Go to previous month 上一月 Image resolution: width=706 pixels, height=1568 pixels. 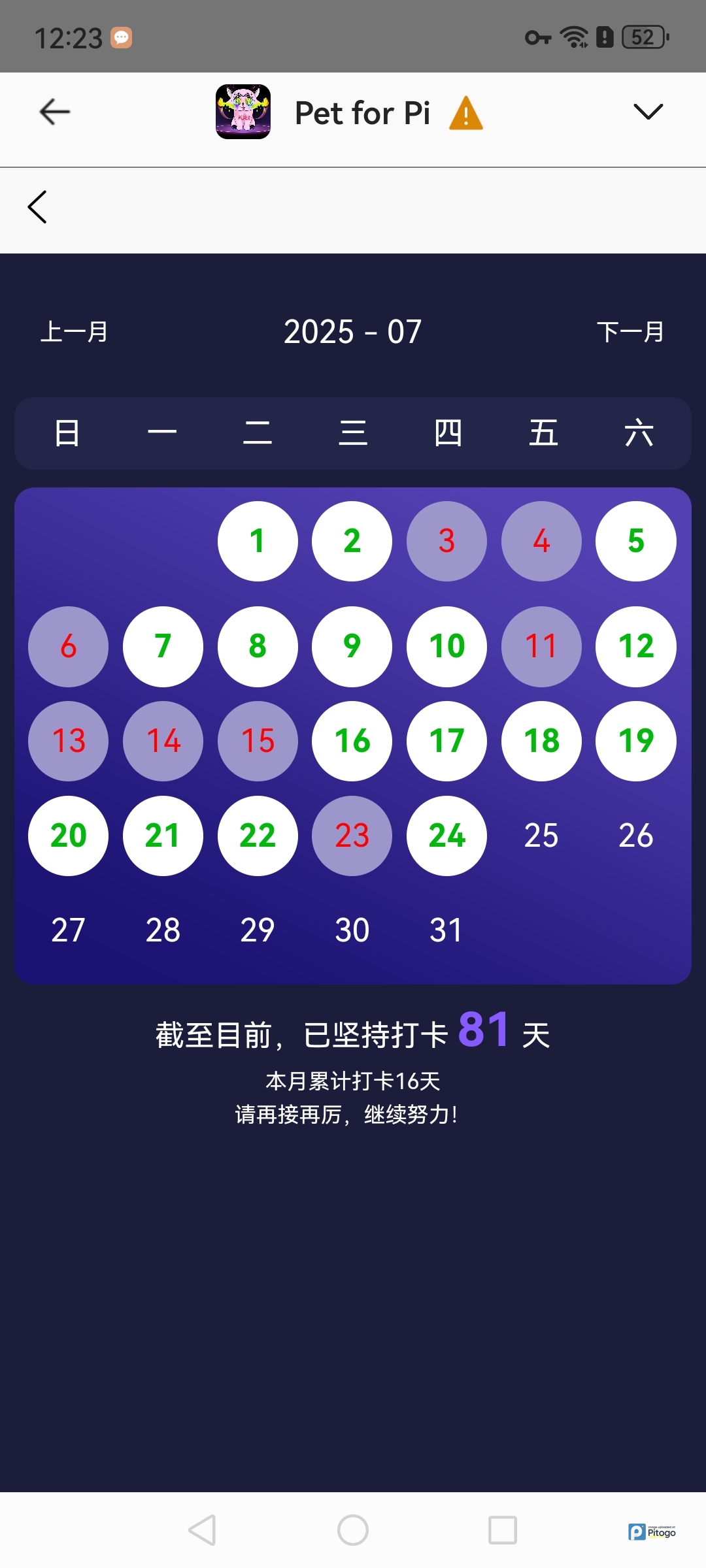pos(75,332)
